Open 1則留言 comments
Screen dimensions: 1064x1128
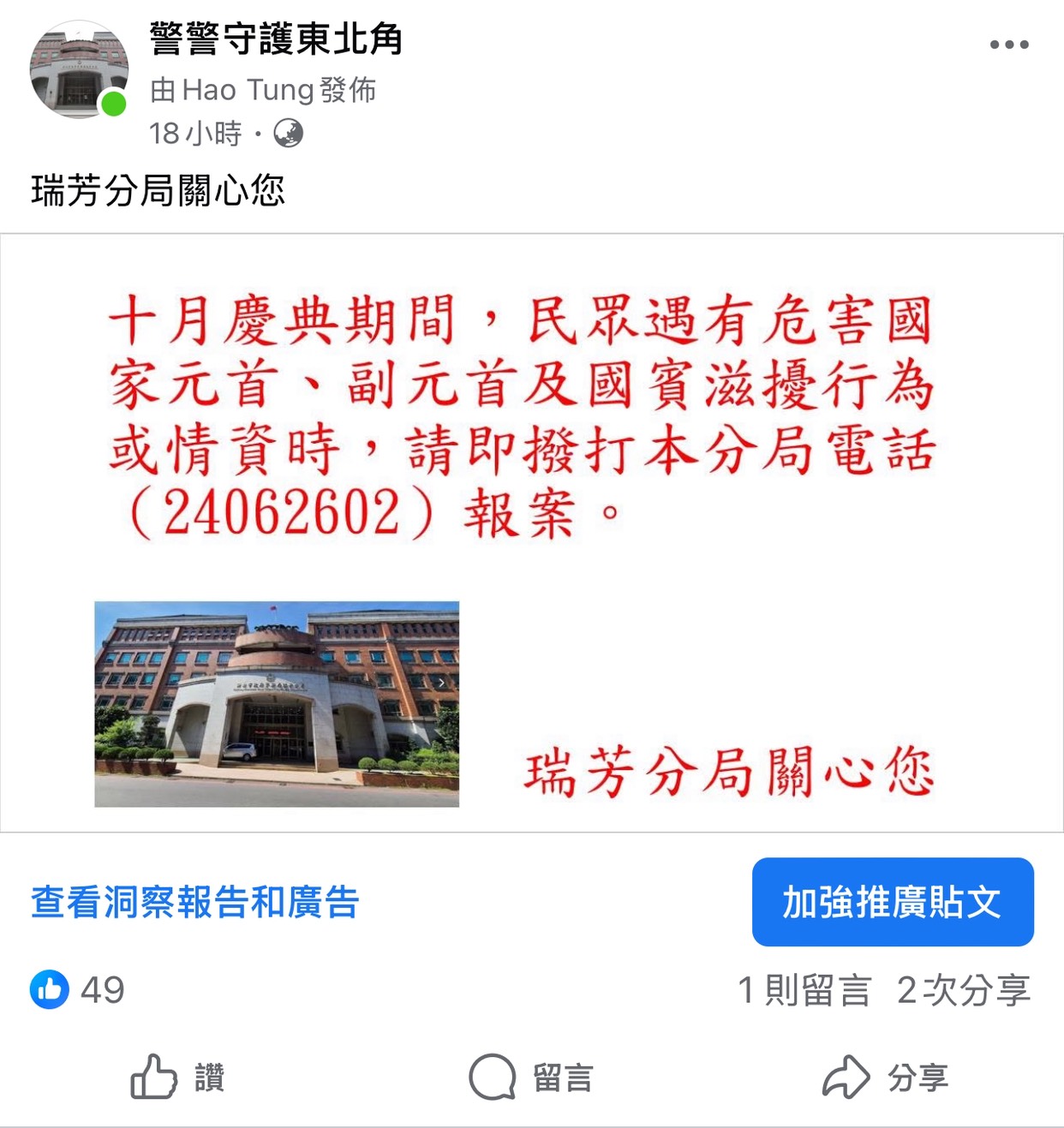click(x=804, y=990)
